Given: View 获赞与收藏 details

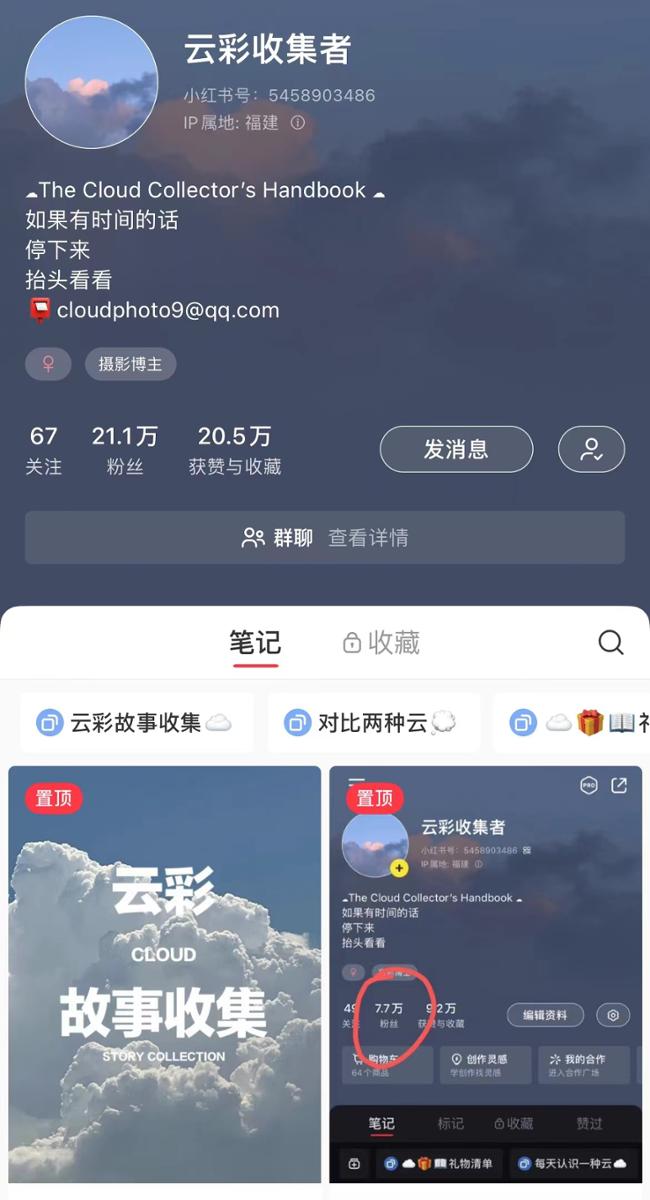Looking at the screenshot, I should click(235, 449).
